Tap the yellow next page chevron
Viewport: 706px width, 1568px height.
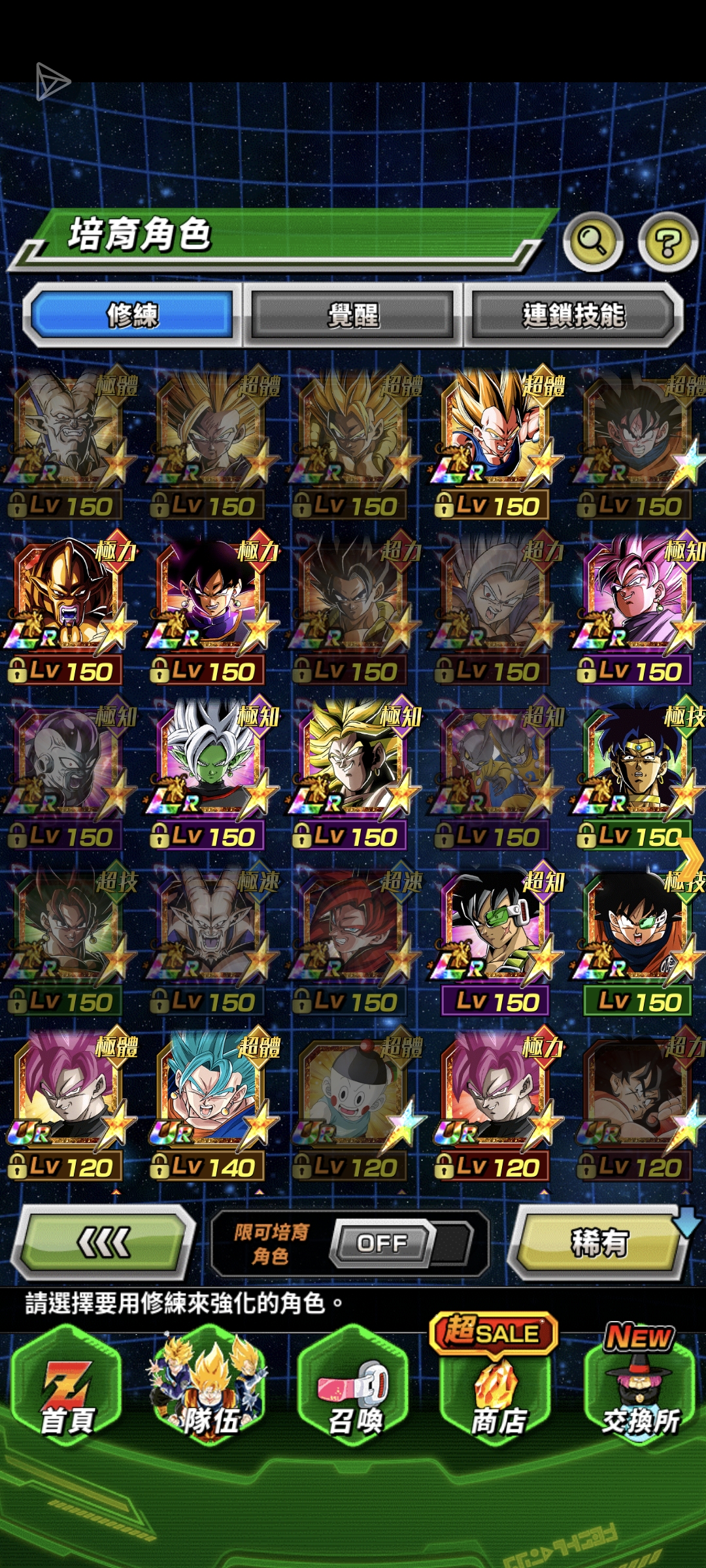[x=690, y=856]
